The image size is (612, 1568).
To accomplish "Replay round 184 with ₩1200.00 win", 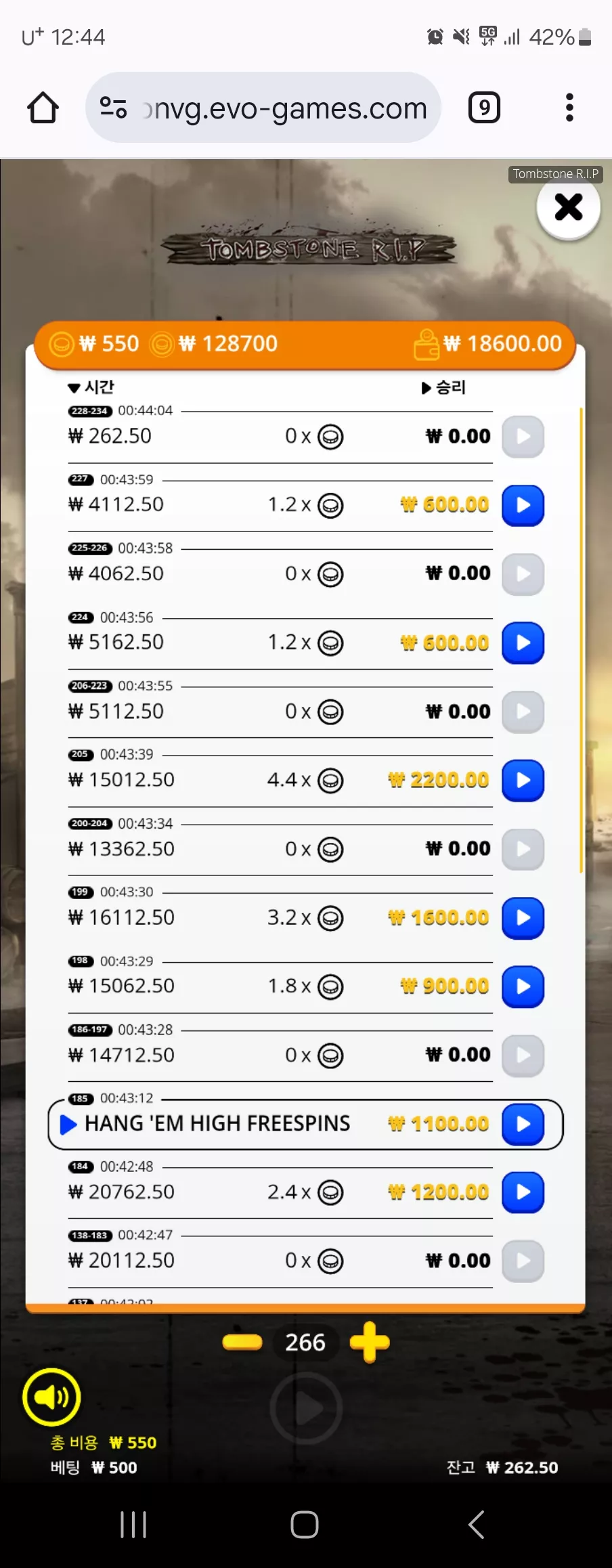I will (523, 1192).
